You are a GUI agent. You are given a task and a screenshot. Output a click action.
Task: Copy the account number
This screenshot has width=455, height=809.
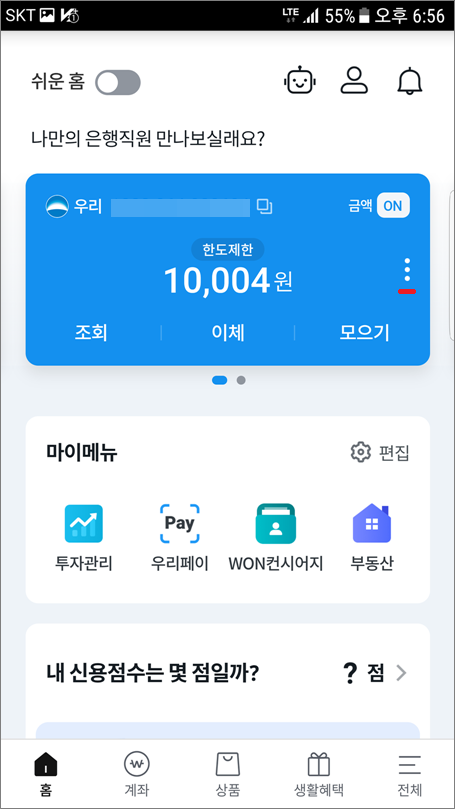265,207
